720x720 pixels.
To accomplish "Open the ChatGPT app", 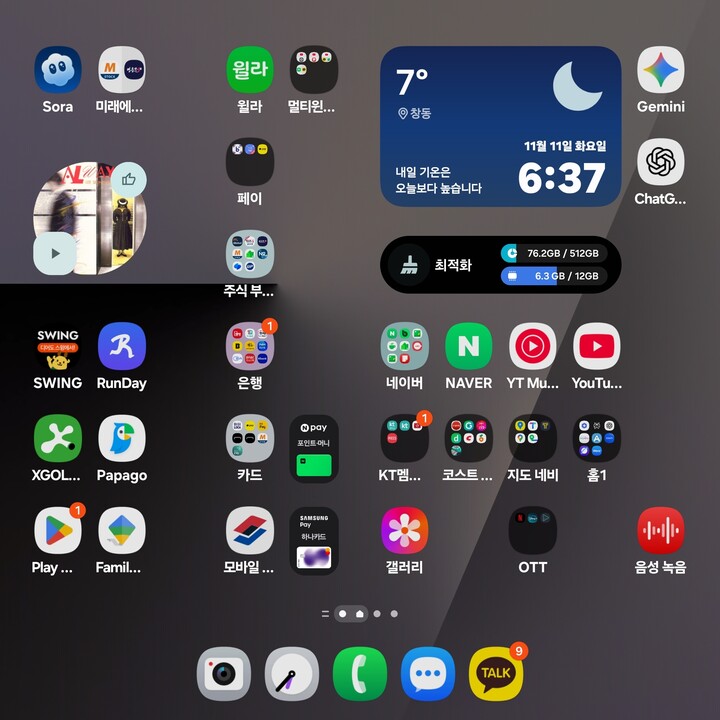I will (661, 162).
